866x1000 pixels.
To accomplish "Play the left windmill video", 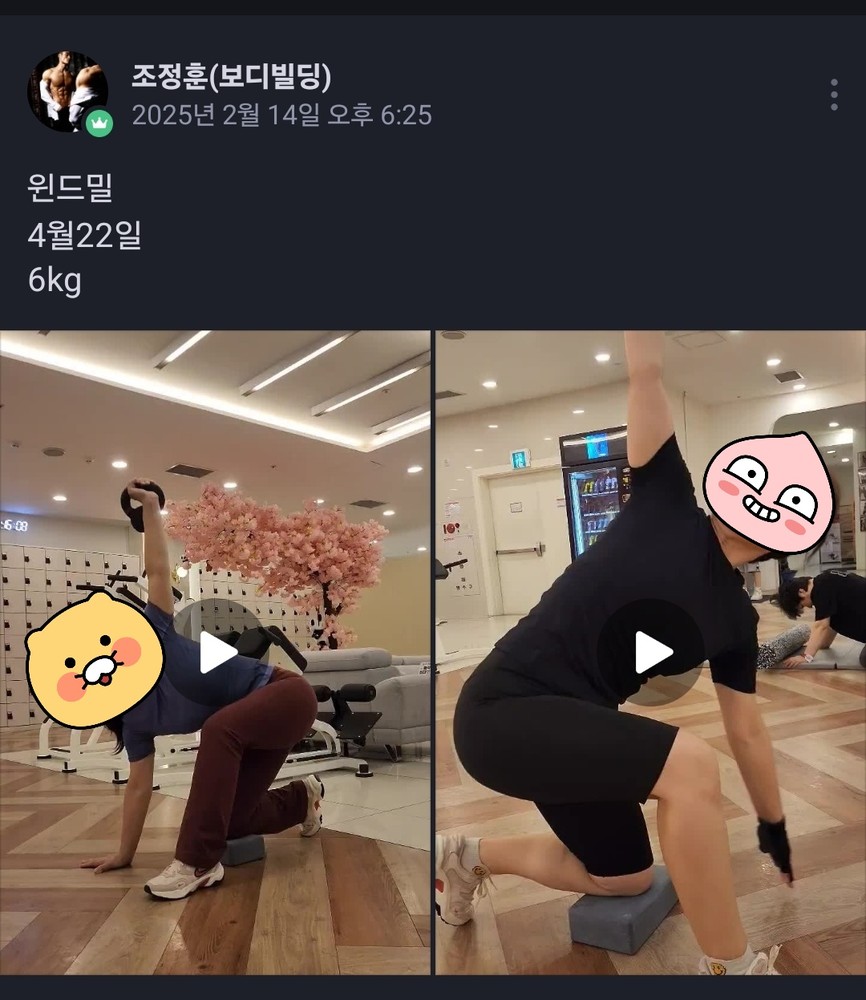I will 218,653.
